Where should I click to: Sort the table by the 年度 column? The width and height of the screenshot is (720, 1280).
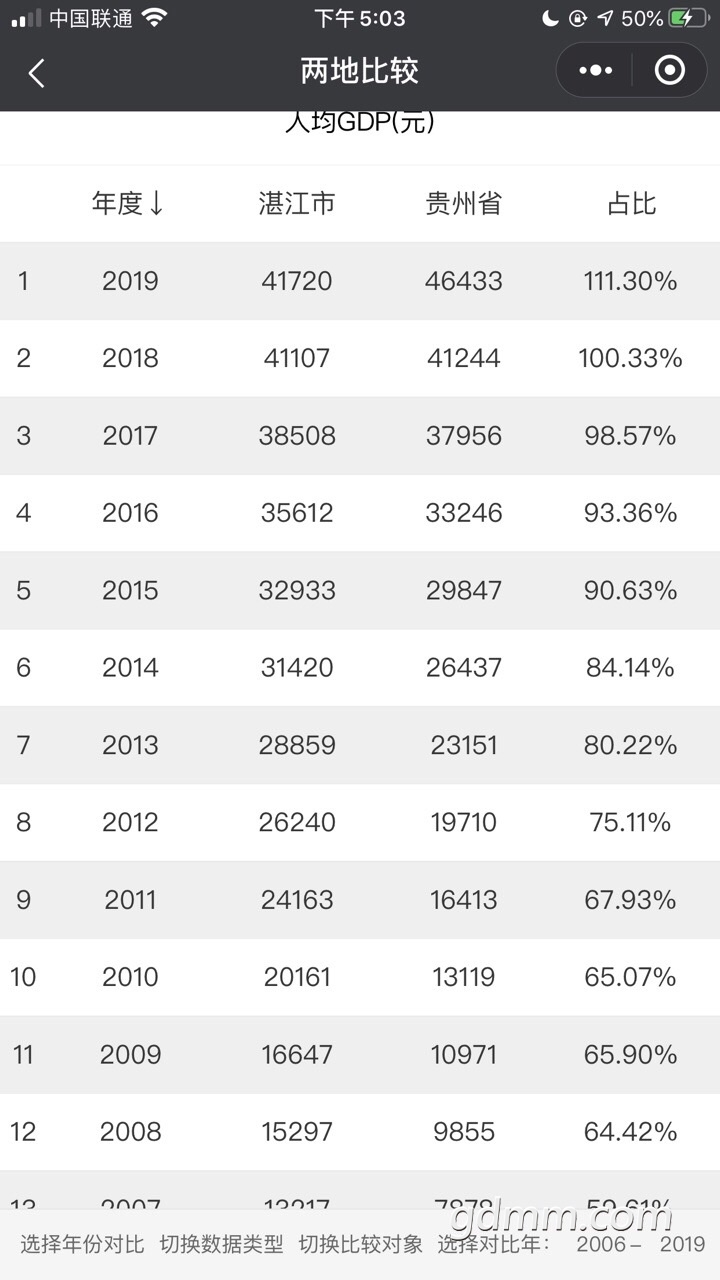(x=128, y=204)
